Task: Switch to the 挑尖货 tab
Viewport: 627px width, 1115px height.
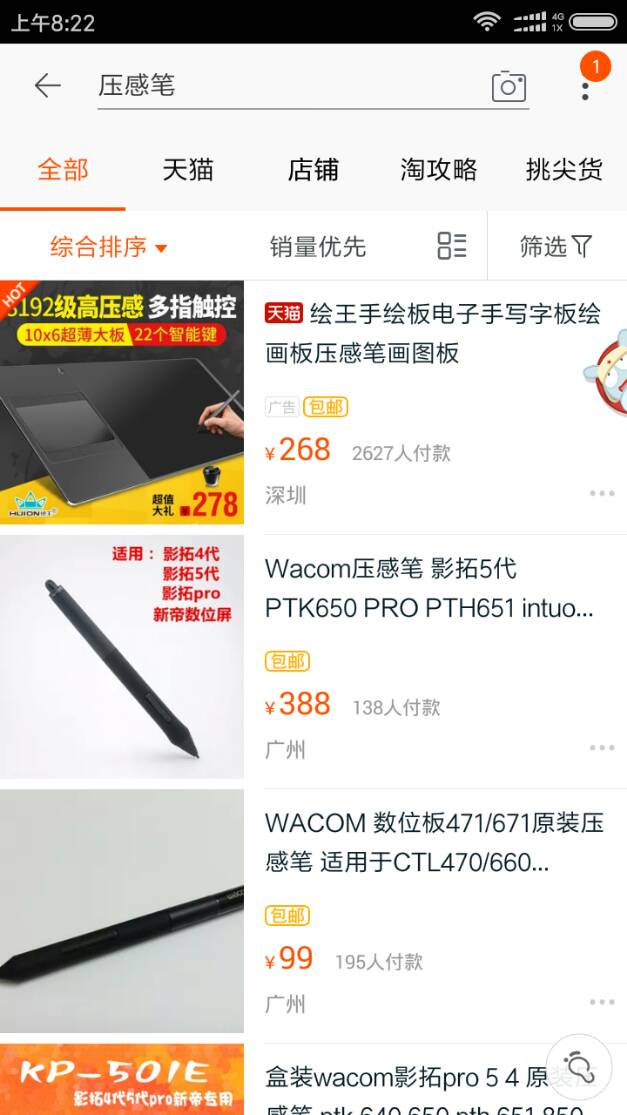Action: (x=564, y=170)
